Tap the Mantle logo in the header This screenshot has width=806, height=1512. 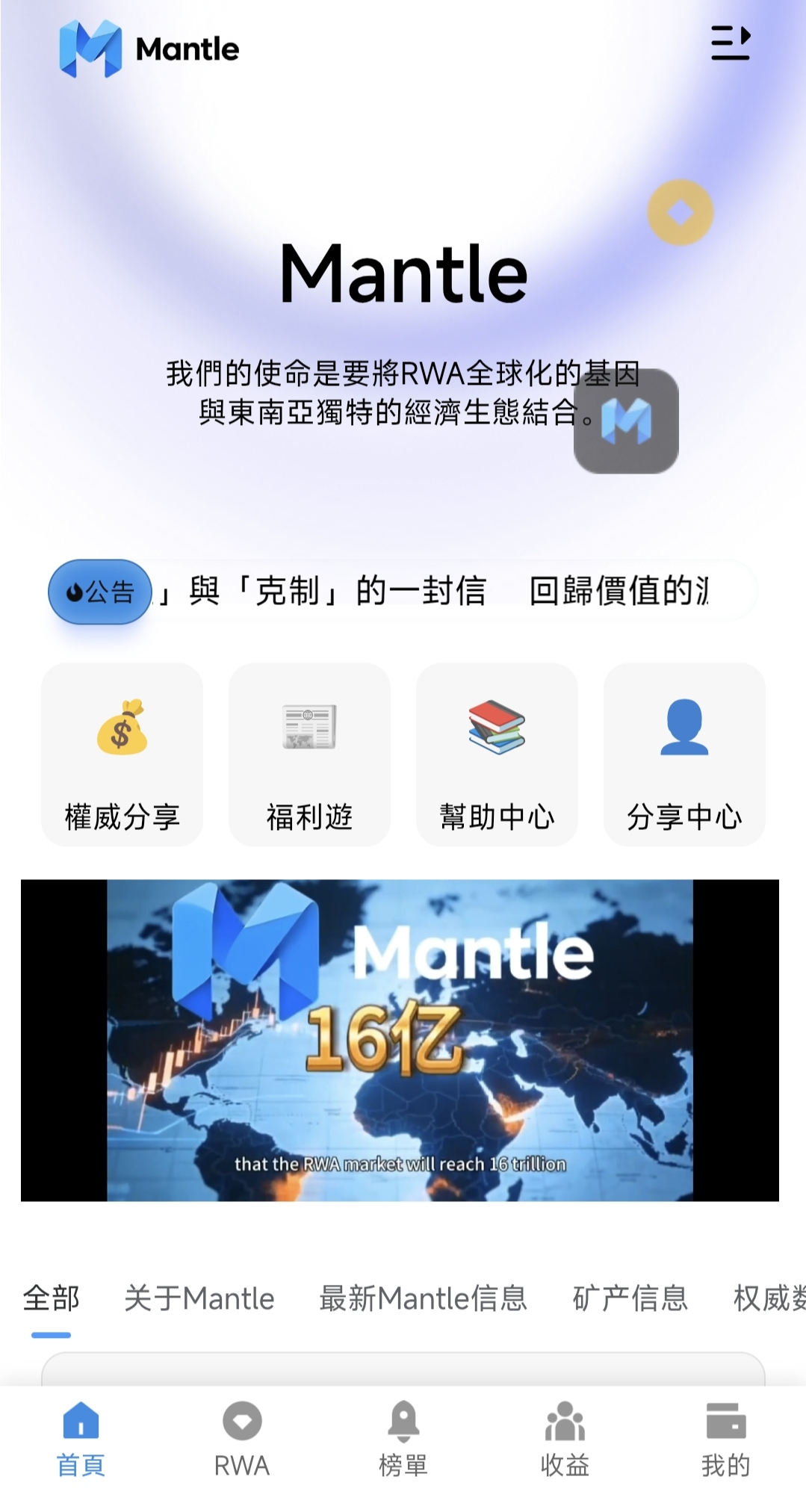pos(147,47)
